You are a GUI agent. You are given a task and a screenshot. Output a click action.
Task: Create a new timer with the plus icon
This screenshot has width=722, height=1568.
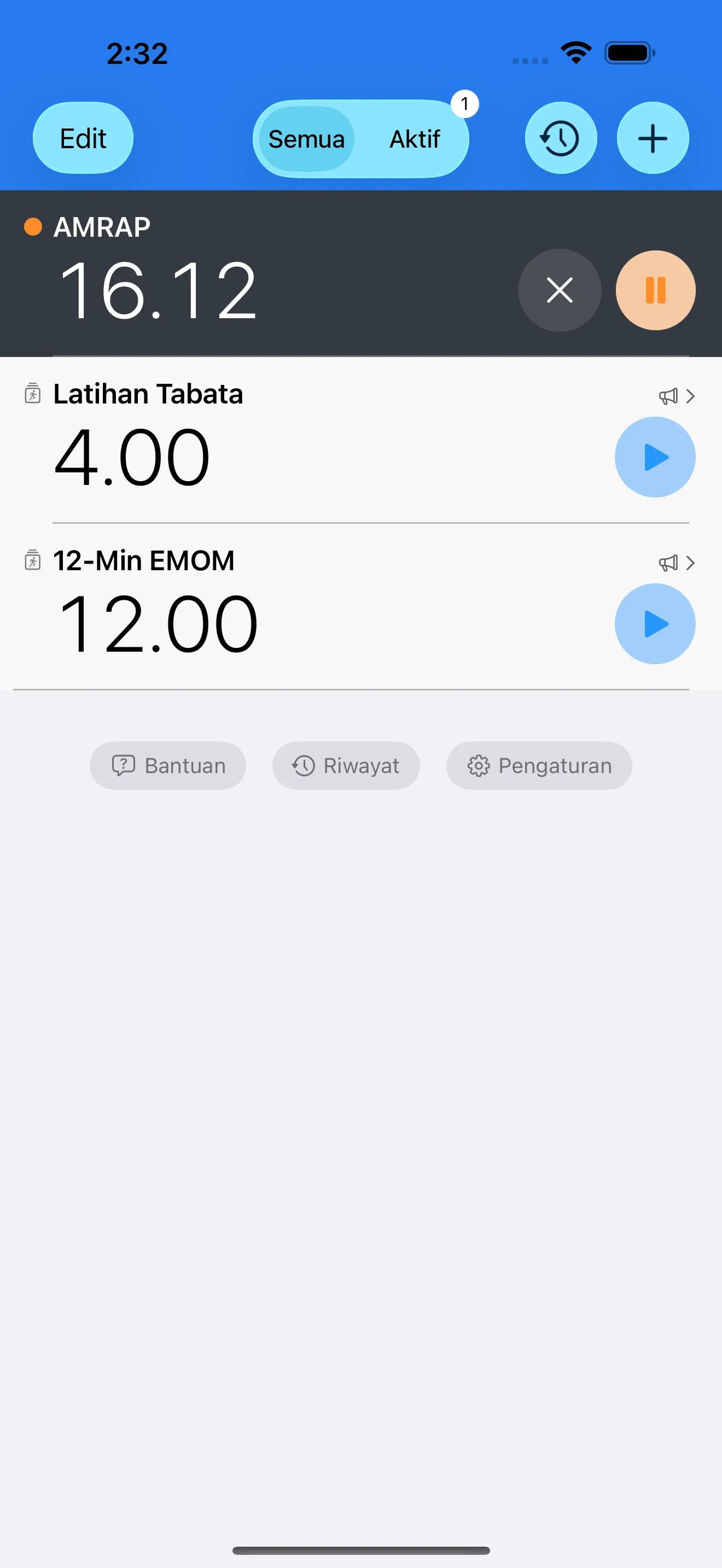point(652,138)
